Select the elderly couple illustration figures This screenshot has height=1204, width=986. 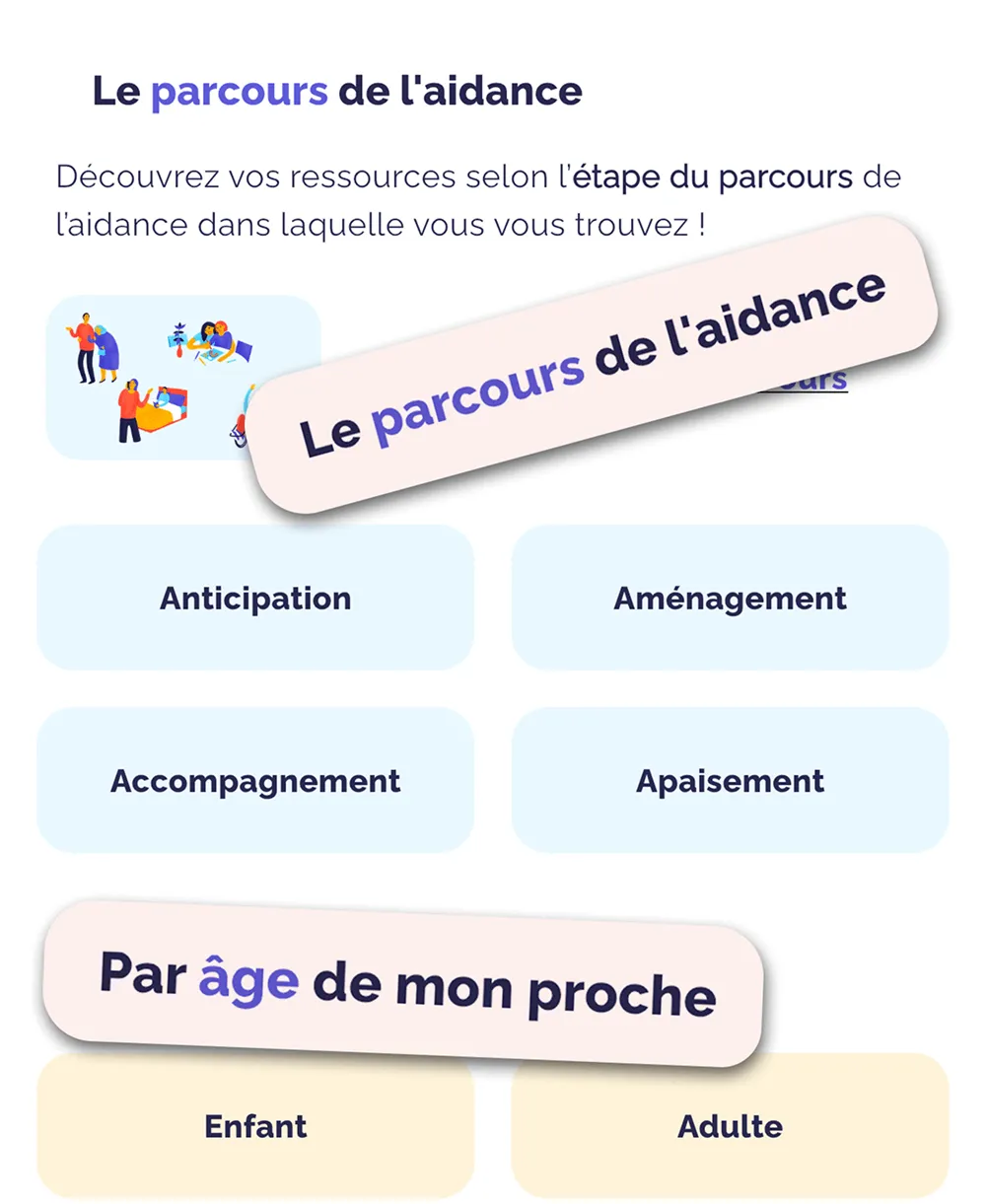(x=94, y=345)
